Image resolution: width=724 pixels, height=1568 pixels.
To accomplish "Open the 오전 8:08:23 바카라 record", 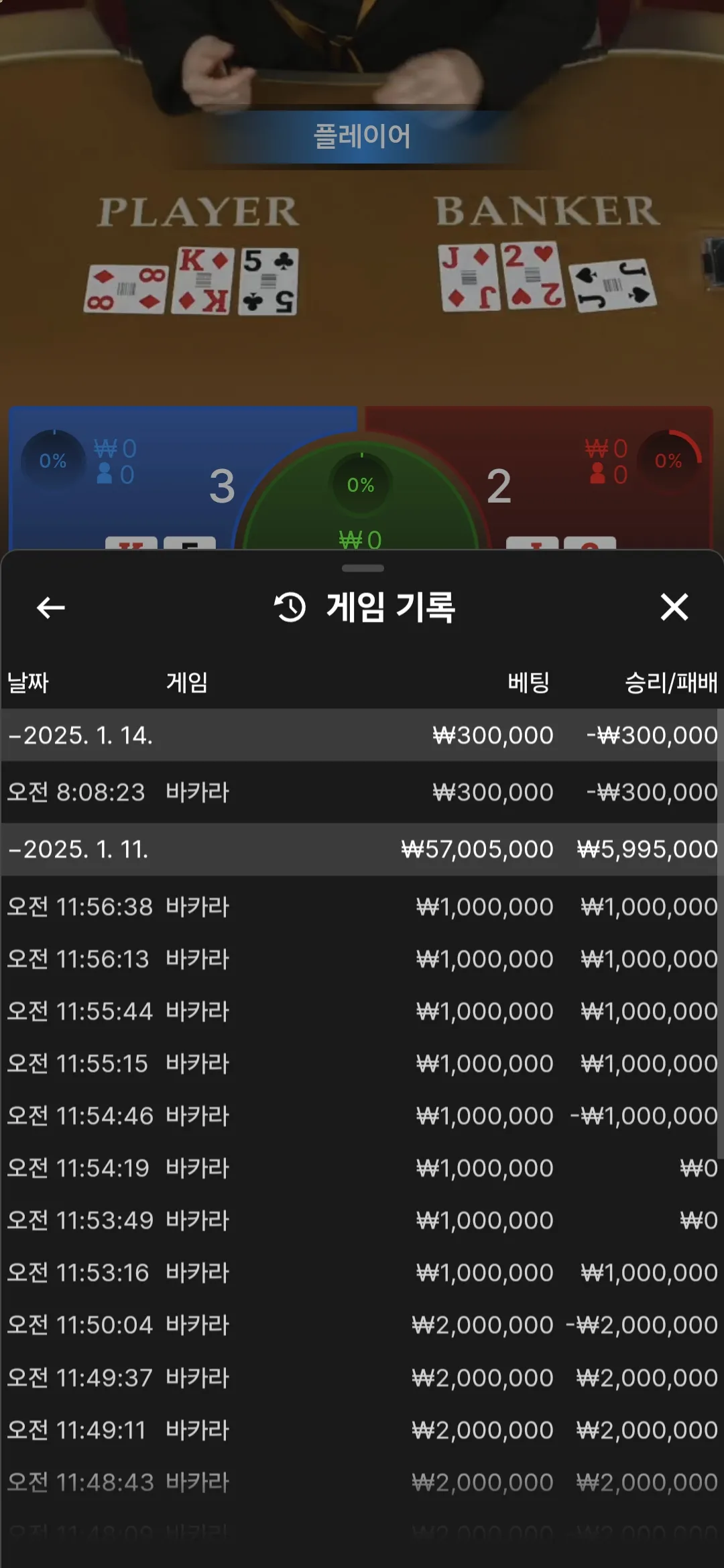I will 362,793.
